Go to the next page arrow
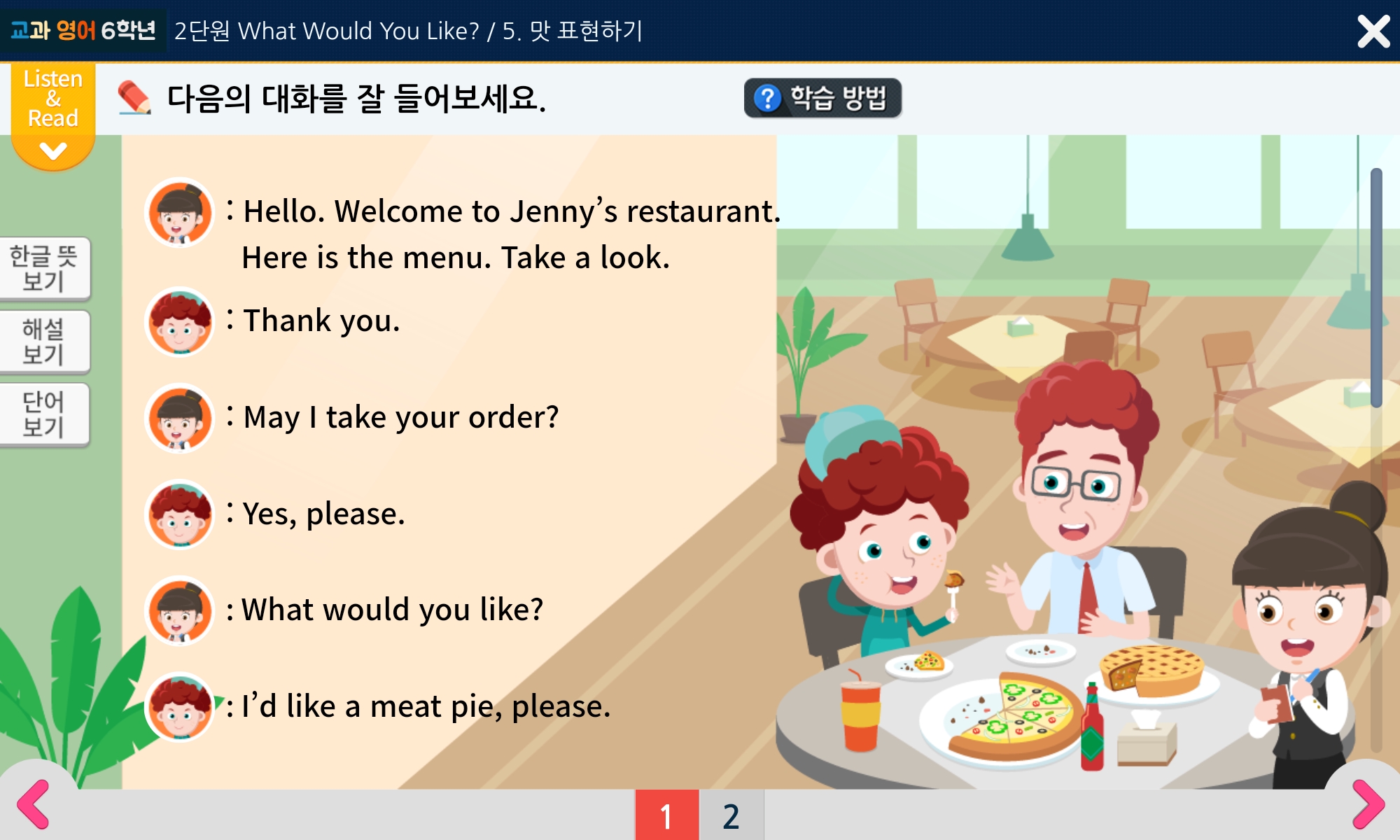Screen dimensions: 1400x840 pos(1367,804)
